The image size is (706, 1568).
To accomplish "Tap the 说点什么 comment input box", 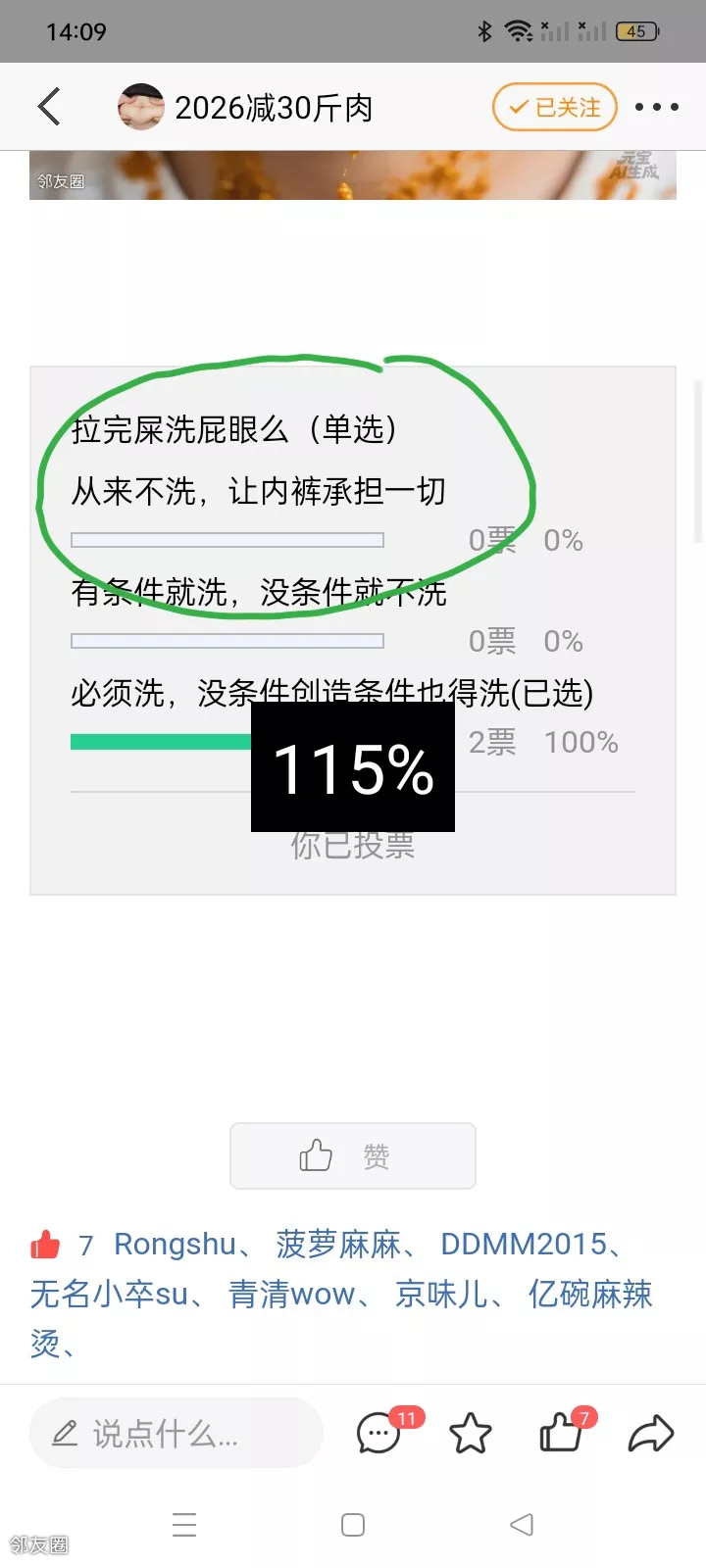I will click(x=176, y=1434).
